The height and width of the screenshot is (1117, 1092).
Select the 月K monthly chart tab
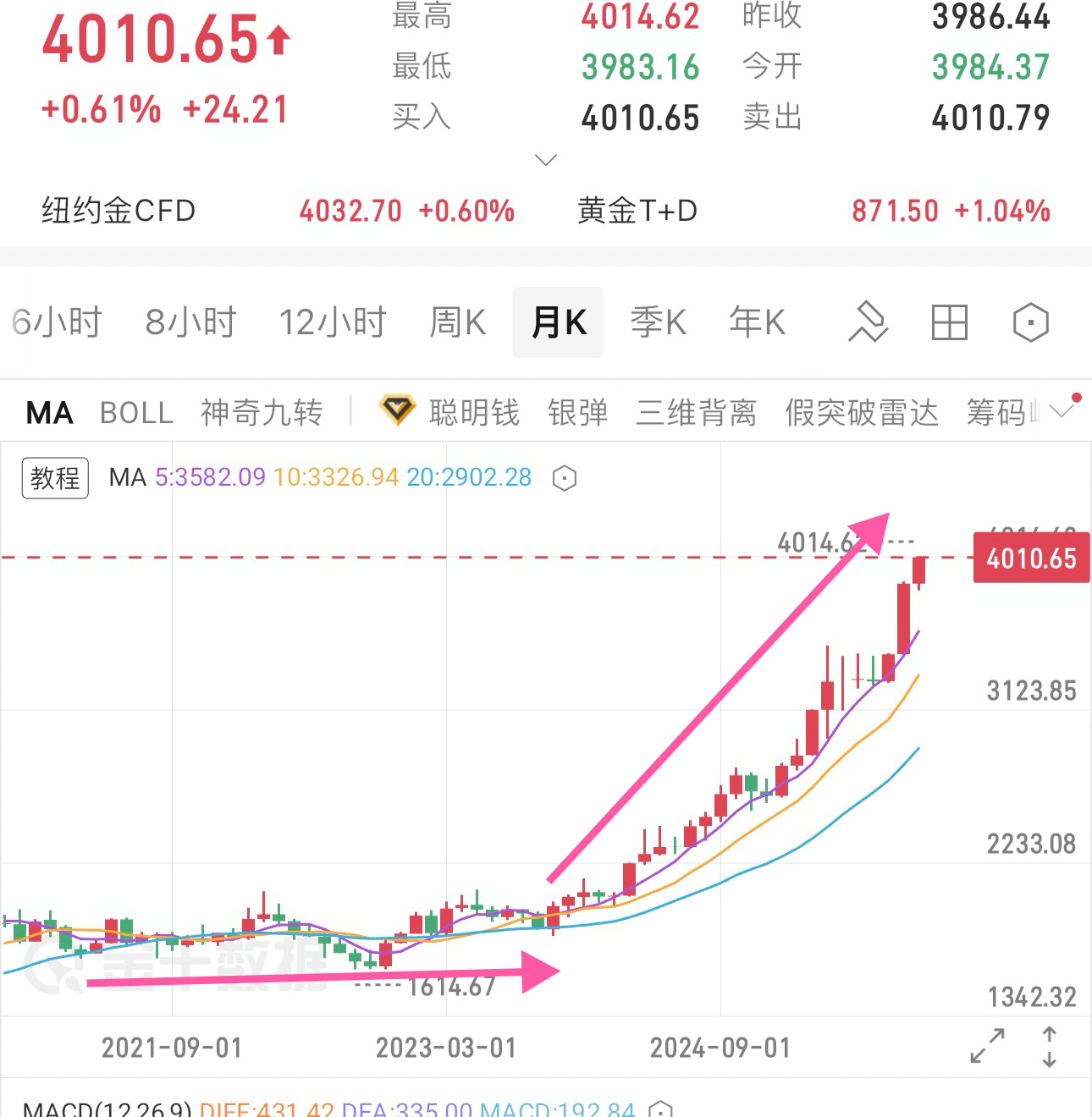tap(558, 322)
